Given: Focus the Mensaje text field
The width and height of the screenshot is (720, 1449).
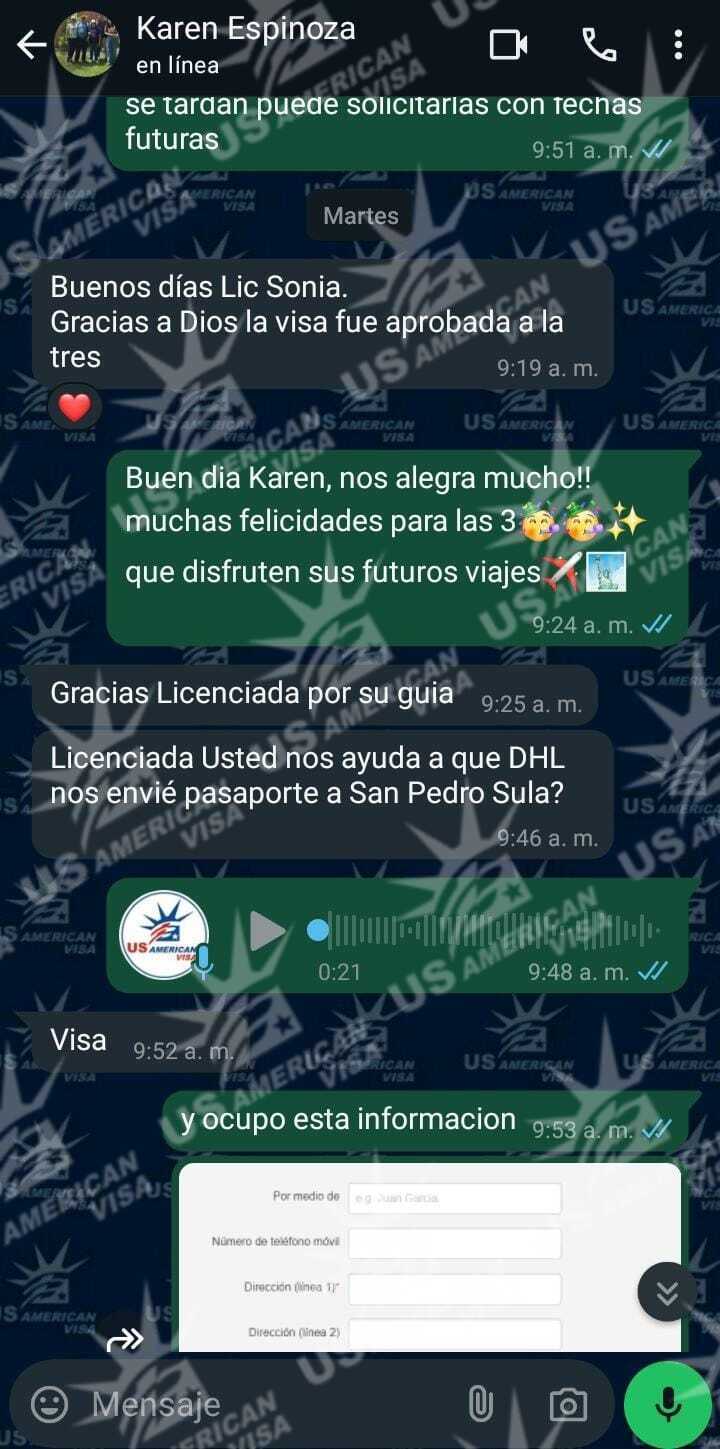Looking at the screenshot, I should coord(260,1405).
